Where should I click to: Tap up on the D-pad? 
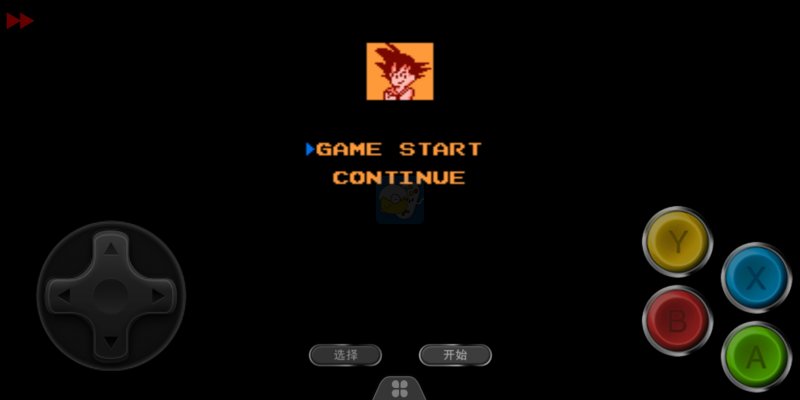tap(111, 248)
